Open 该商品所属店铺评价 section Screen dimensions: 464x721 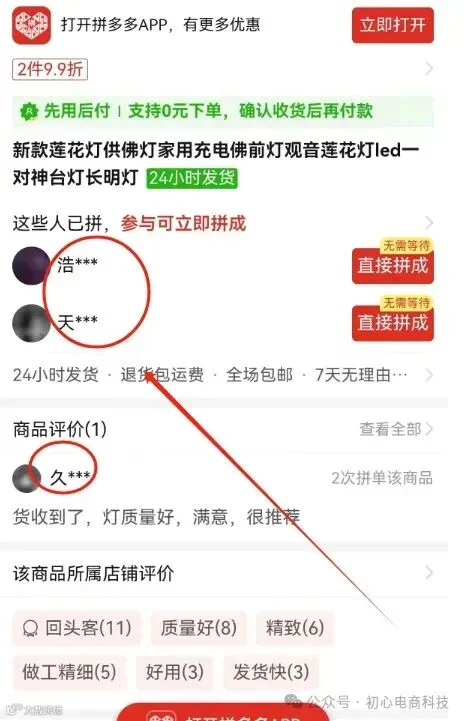(223, 573)
